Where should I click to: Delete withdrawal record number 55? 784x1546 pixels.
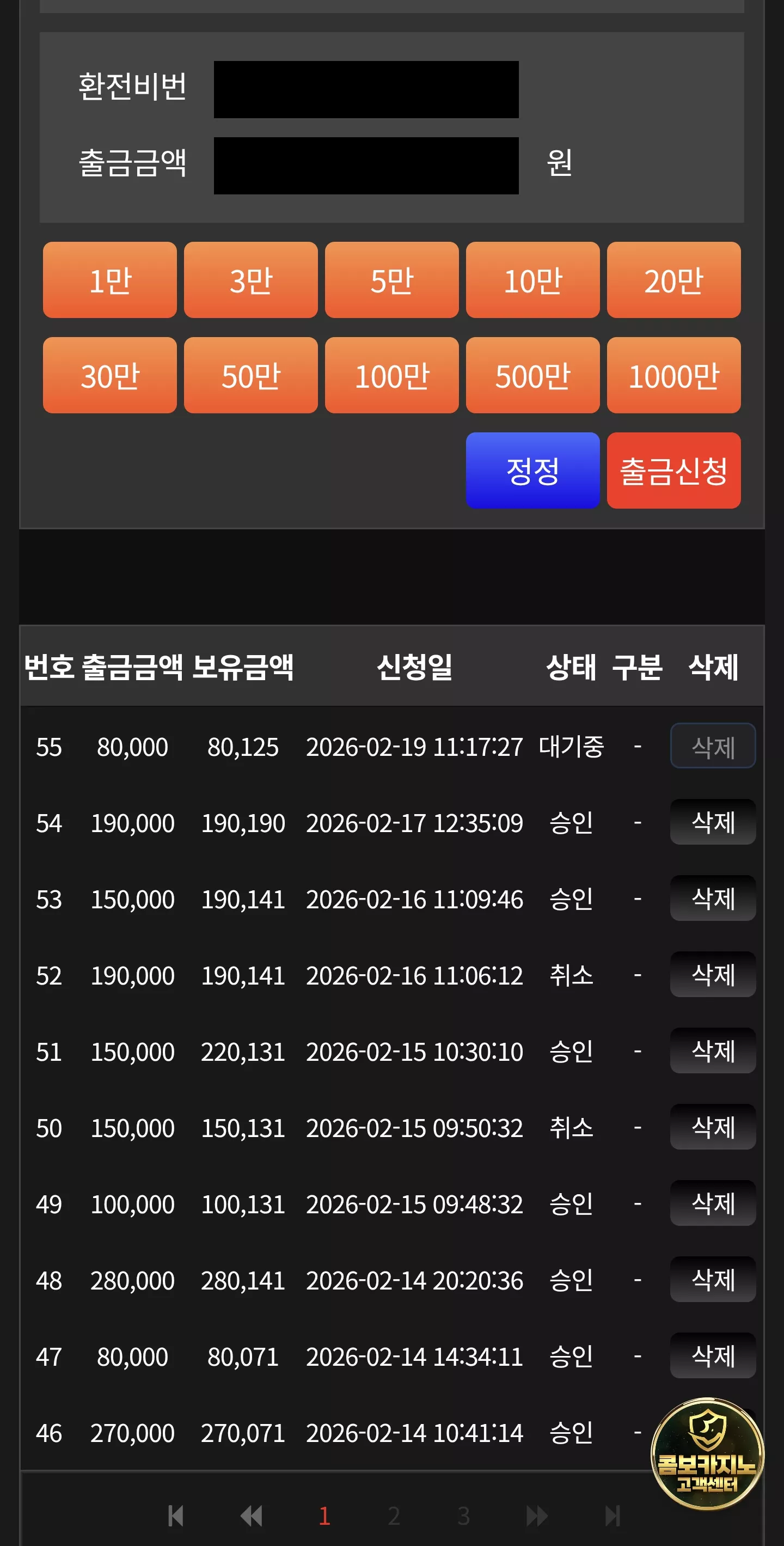coord(713,746)
